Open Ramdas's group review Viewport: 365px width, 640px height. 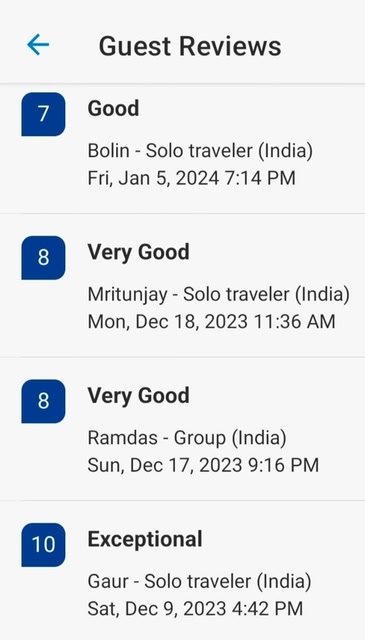182,429
